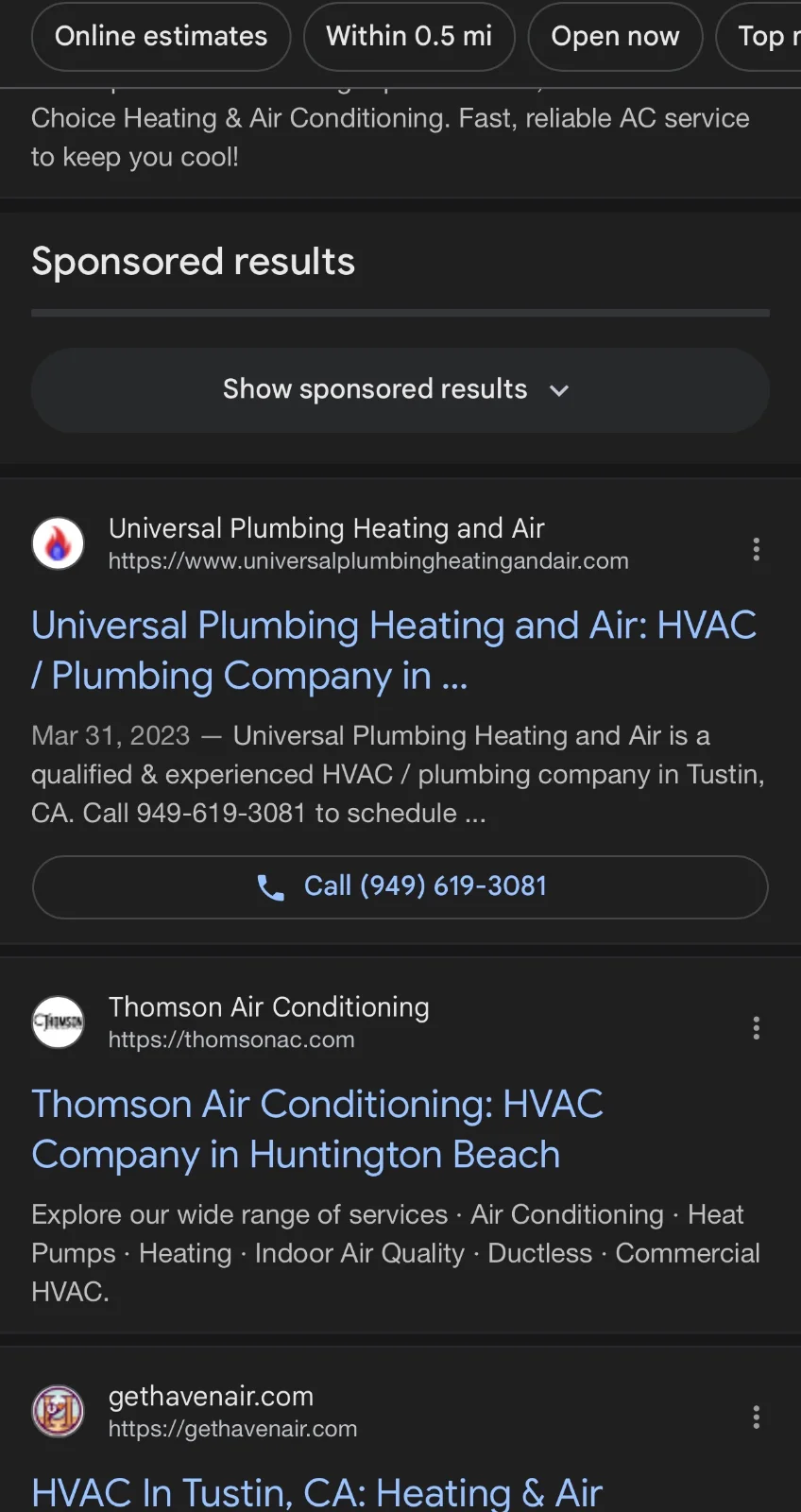Open Thomson Air Conditioning HVAC Company link
This screenshot has width=801, height=1512.
click(x=316, y=1129)
